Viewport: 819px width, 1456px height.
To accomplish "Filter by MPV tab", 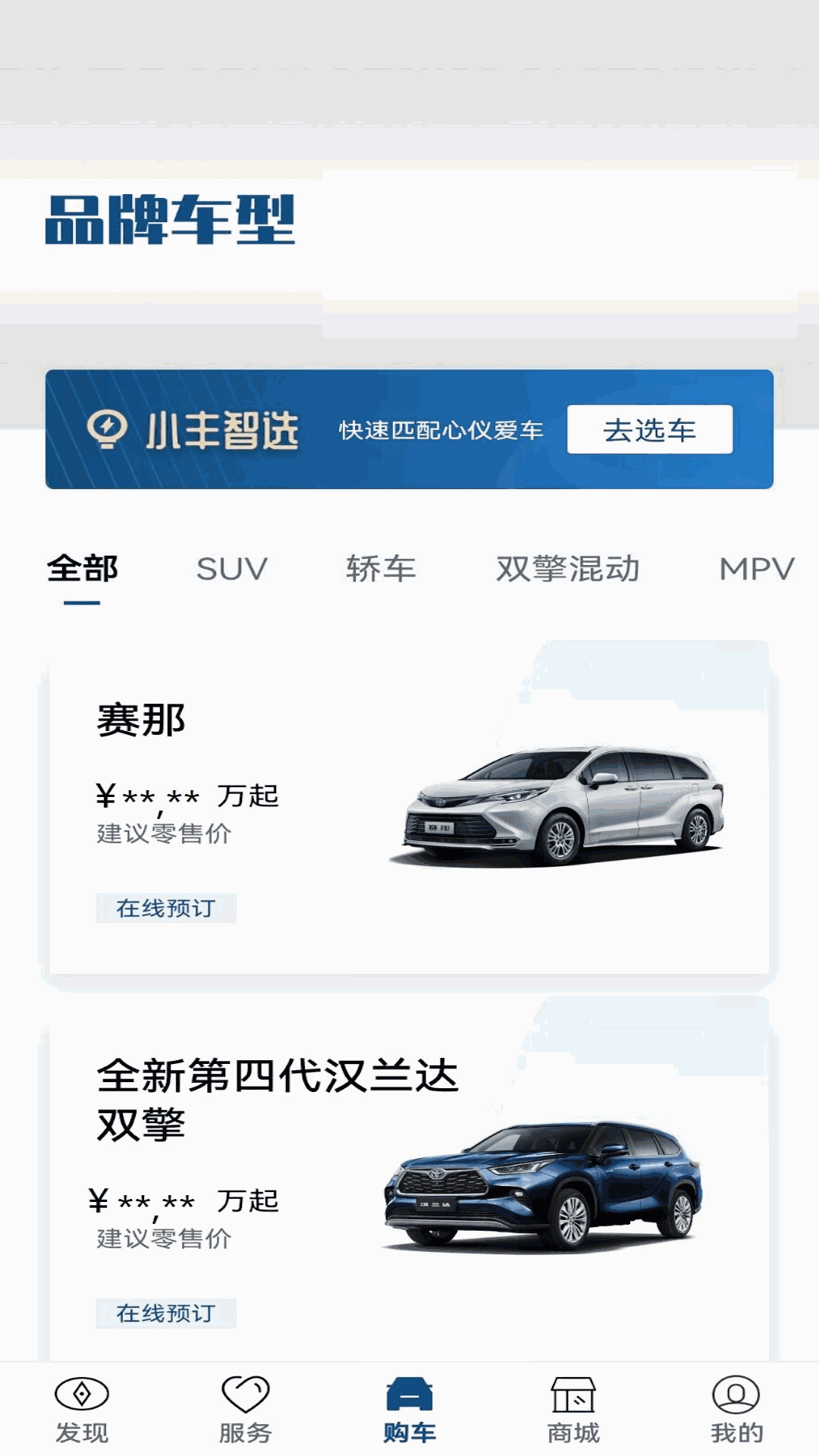I will click(756, 570).
